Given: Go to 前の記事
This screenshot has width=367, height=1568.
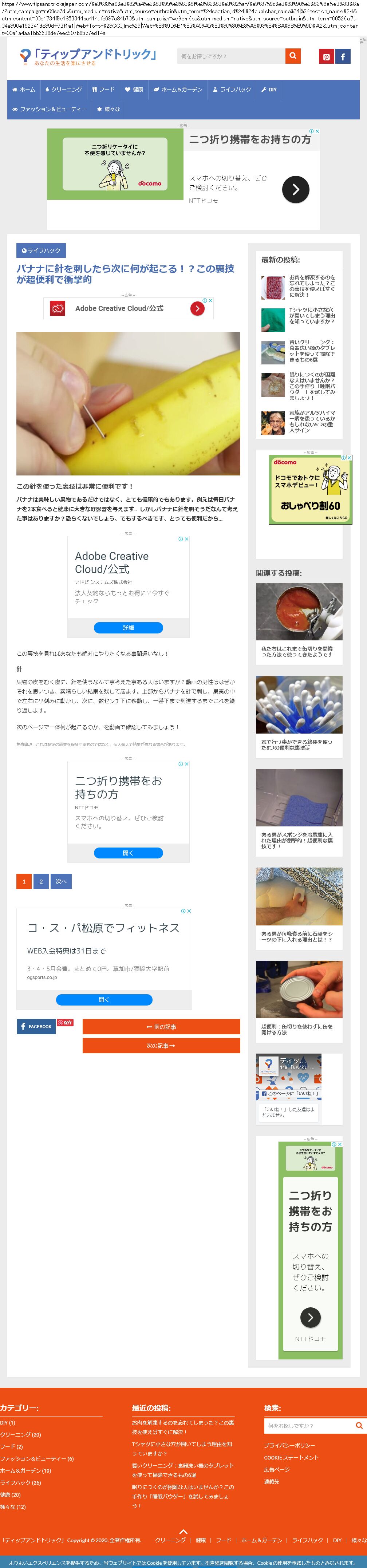Looking at the screenshot, I should [x=161, y=1026].
